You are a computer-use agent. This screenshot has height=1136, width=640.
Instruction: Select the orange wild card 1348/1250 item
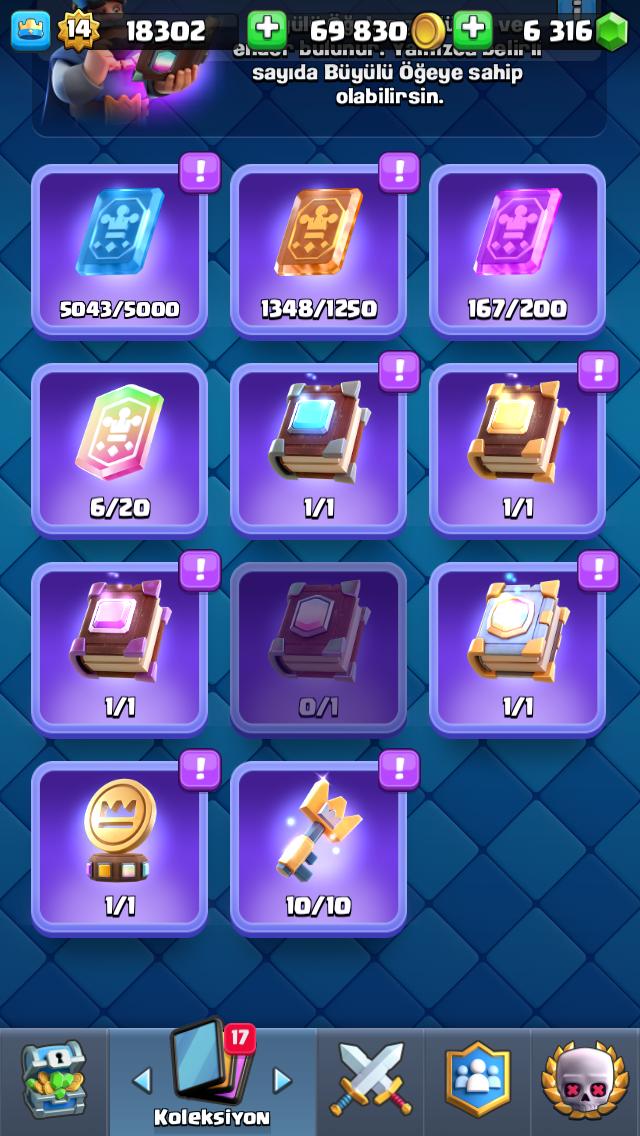point(318,251)
